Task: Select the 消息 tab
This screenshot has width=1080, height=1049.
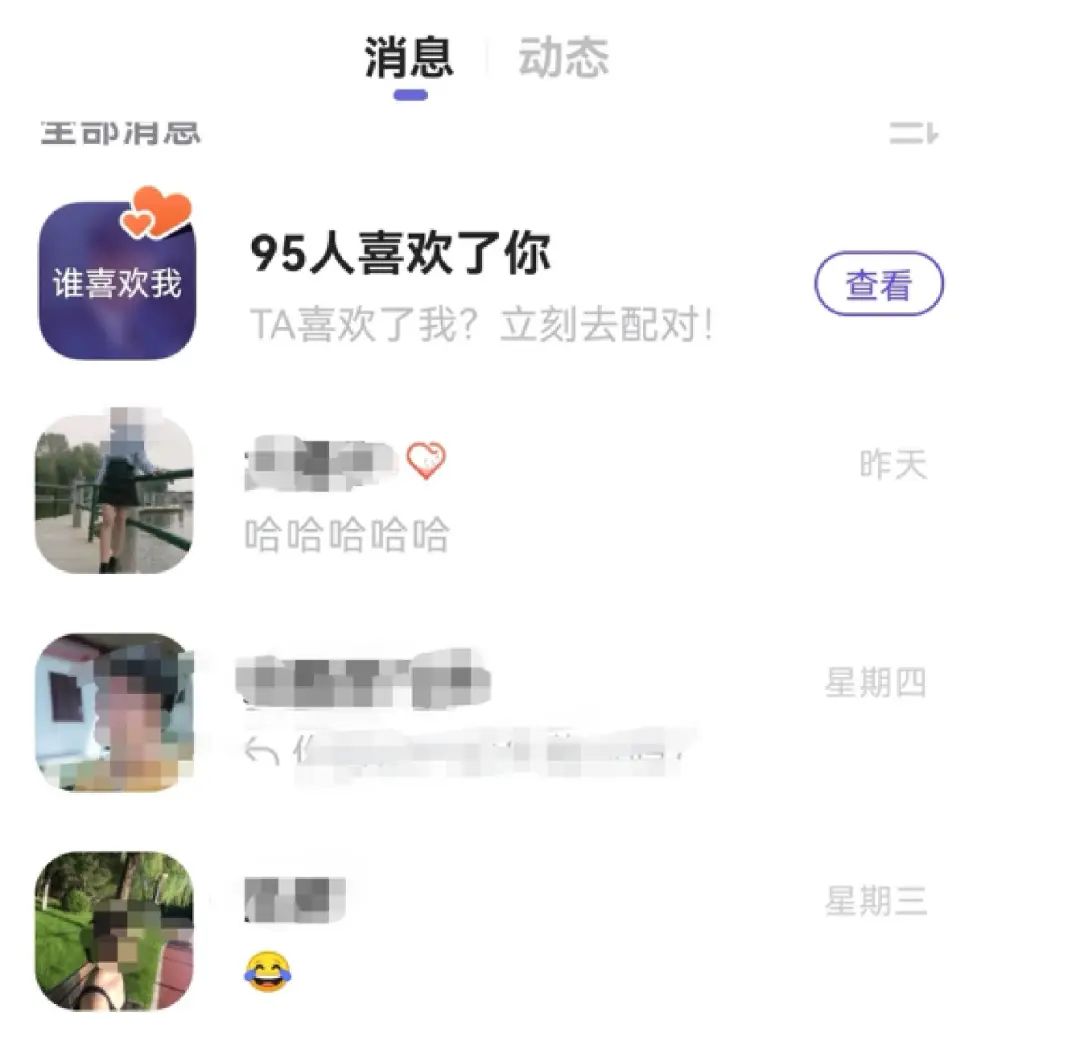Action: pyautogui.click(x=409, y=57)
